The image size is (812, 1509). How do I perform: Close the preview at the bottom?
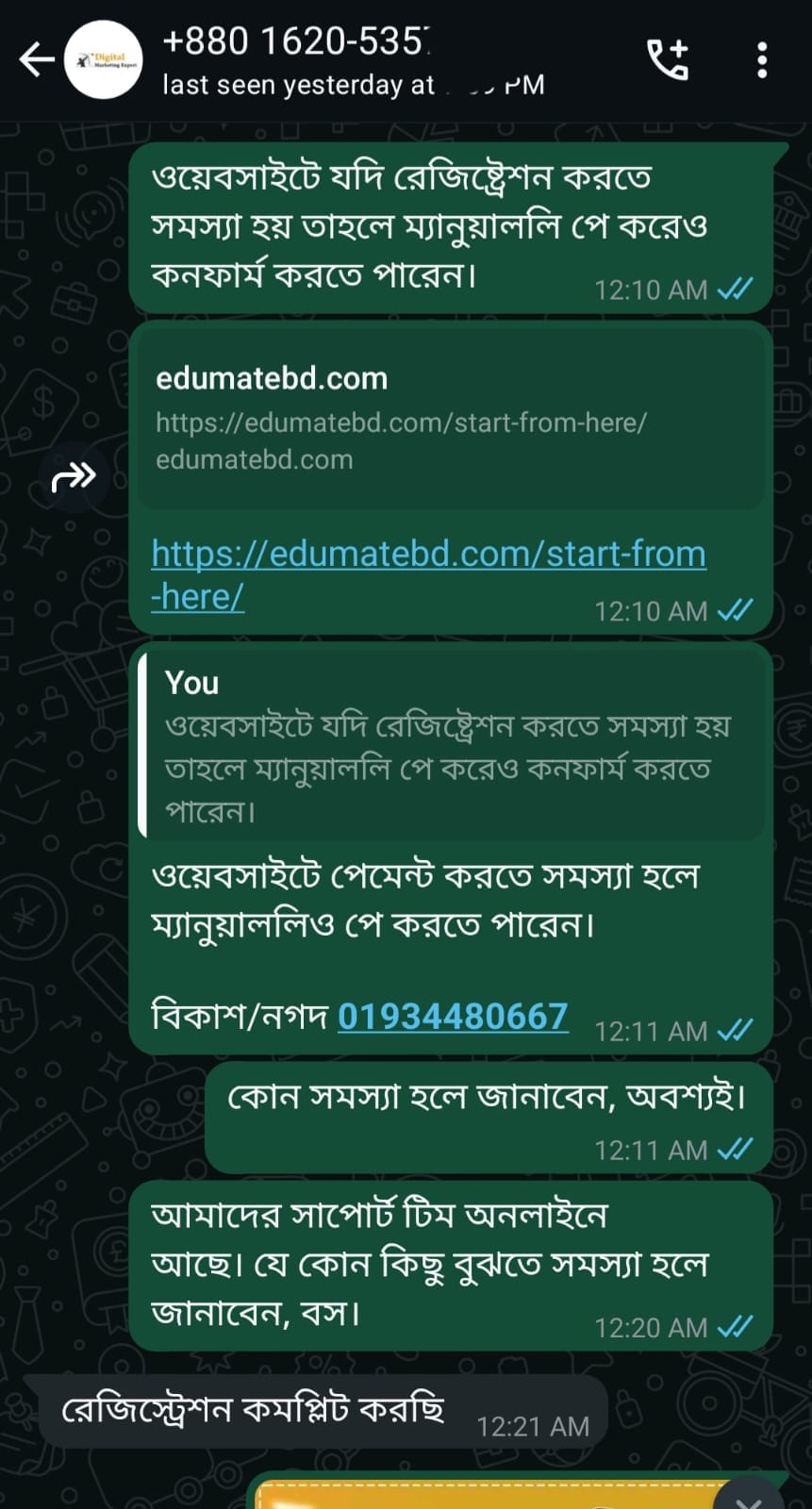pyautogui.click(x=749, y=1496)
